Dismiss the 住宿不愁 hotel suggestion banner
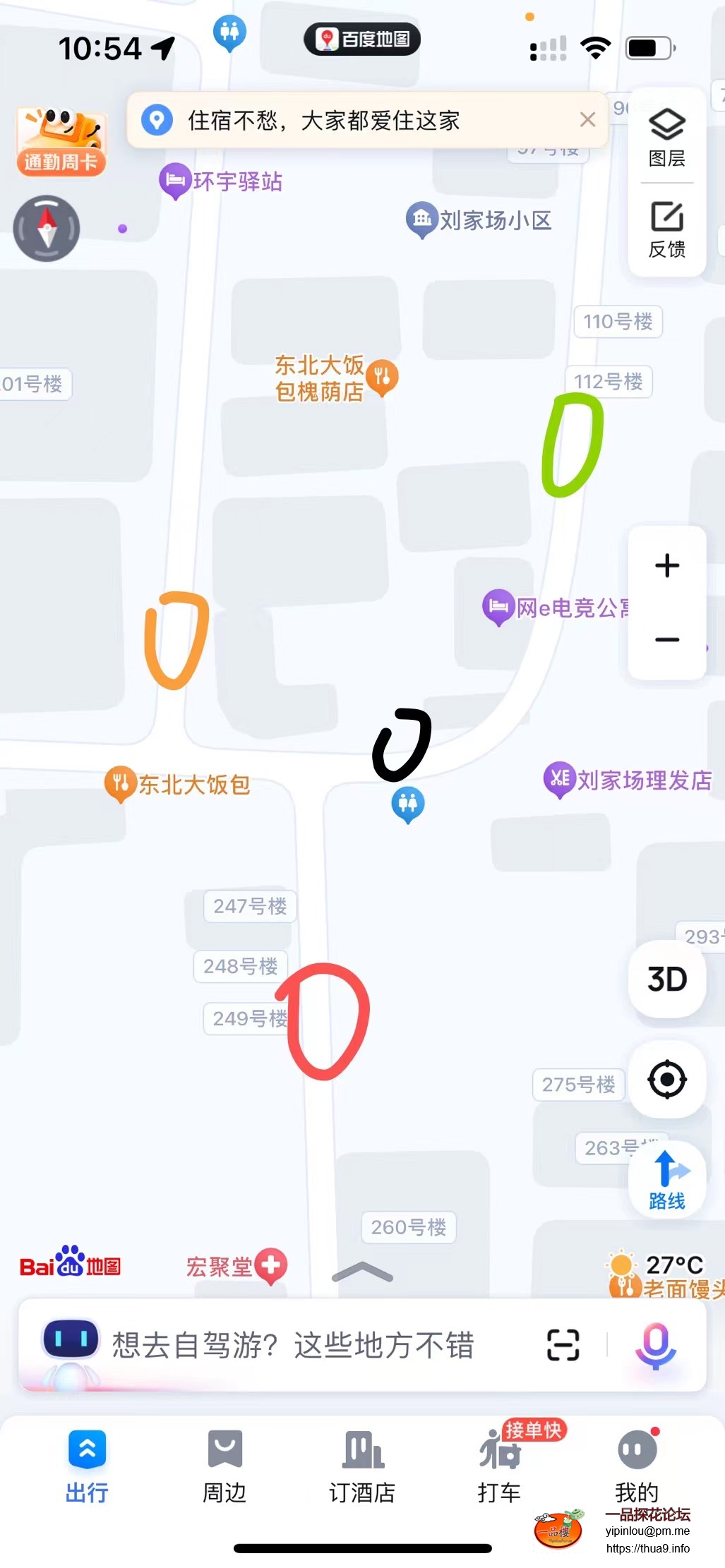 tap(587, 120)
